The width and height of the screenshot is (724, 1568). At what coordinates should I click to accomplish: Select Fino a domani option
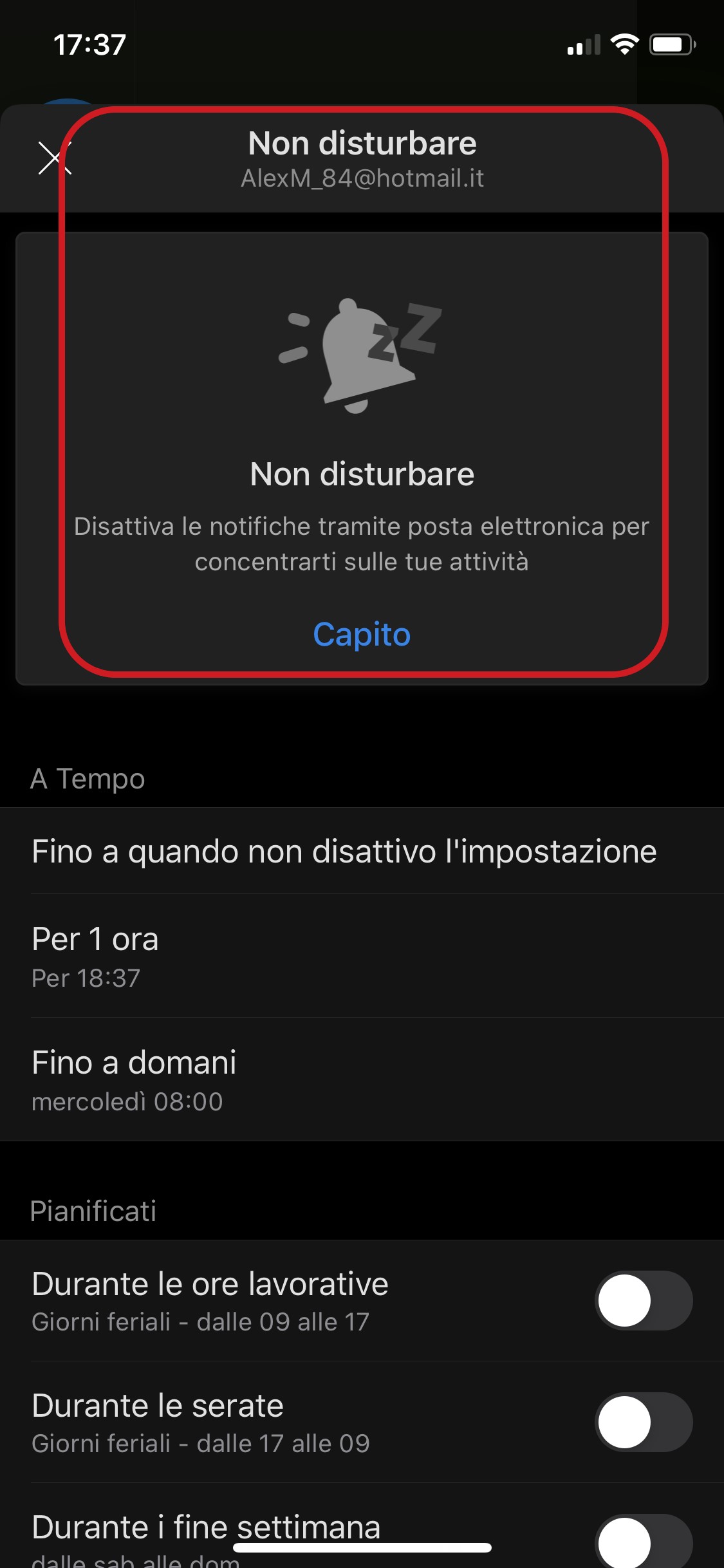click(x=362, y=1079)
